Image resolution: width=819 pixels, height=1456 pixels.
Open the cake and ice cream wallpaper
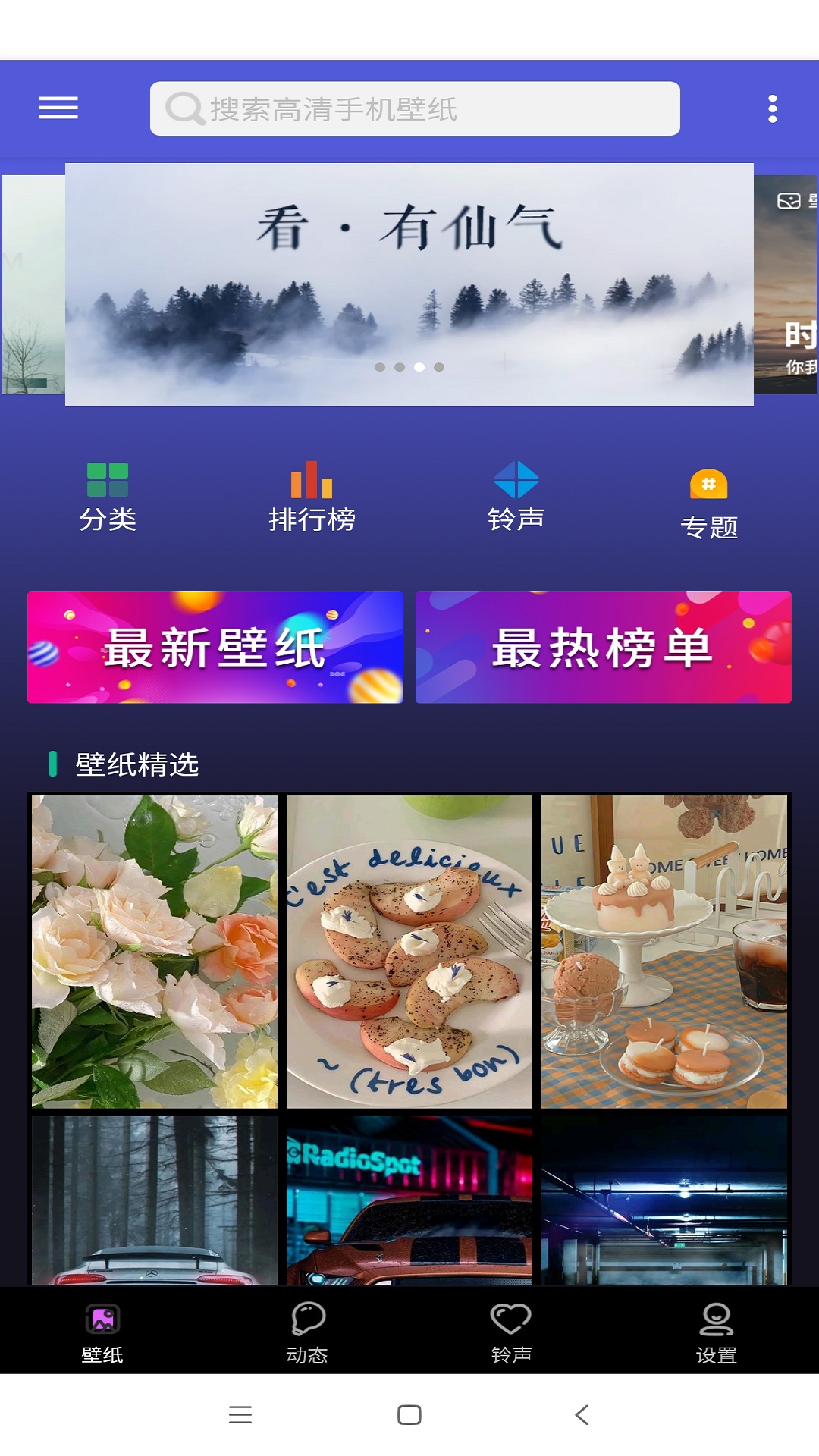pyautogui.click(x=664, y=952)
